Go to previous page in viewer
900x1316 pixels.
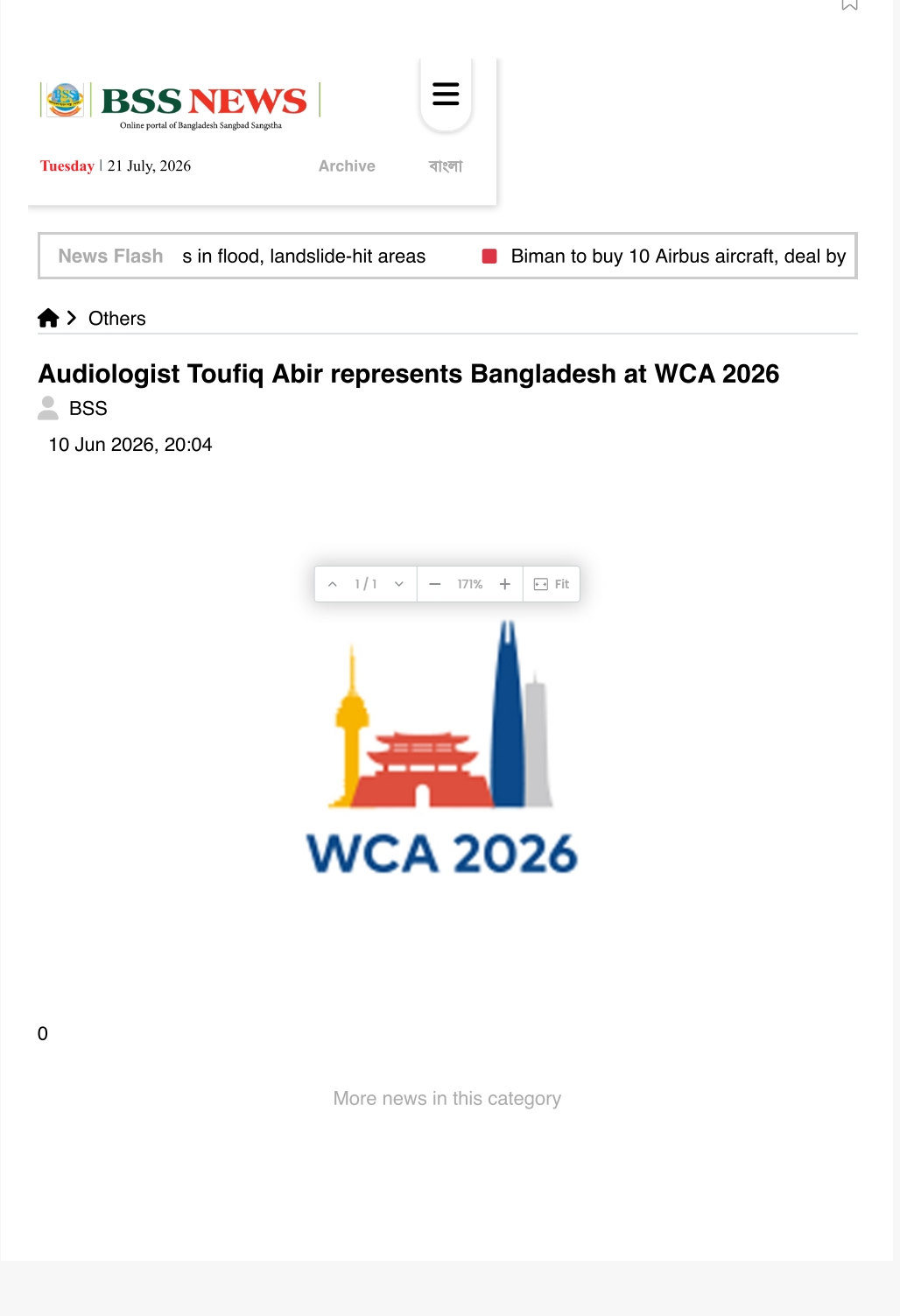pyautogui.click(x=333, y=584)
